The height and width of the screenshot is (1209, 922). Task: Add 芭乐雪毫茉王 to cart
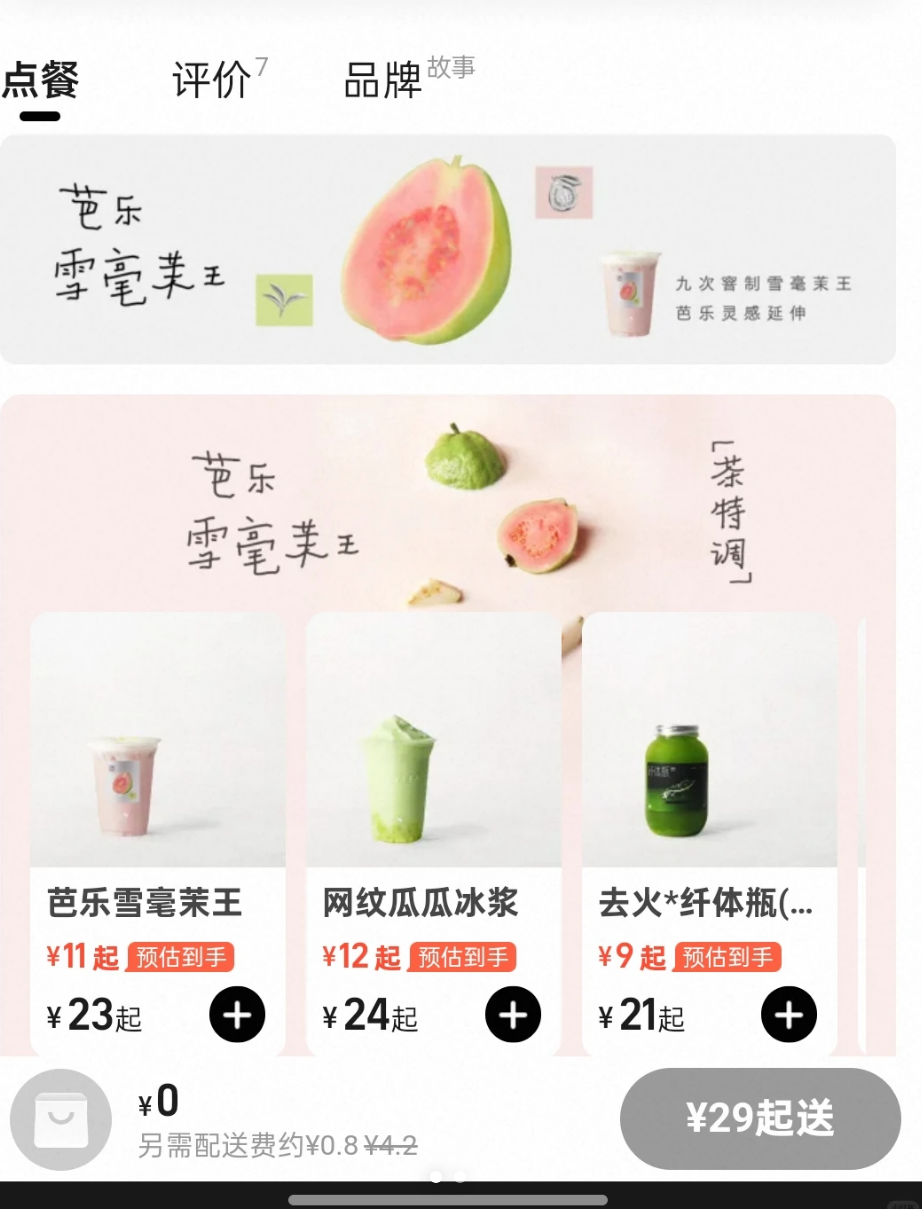(x=237, y=1015)
